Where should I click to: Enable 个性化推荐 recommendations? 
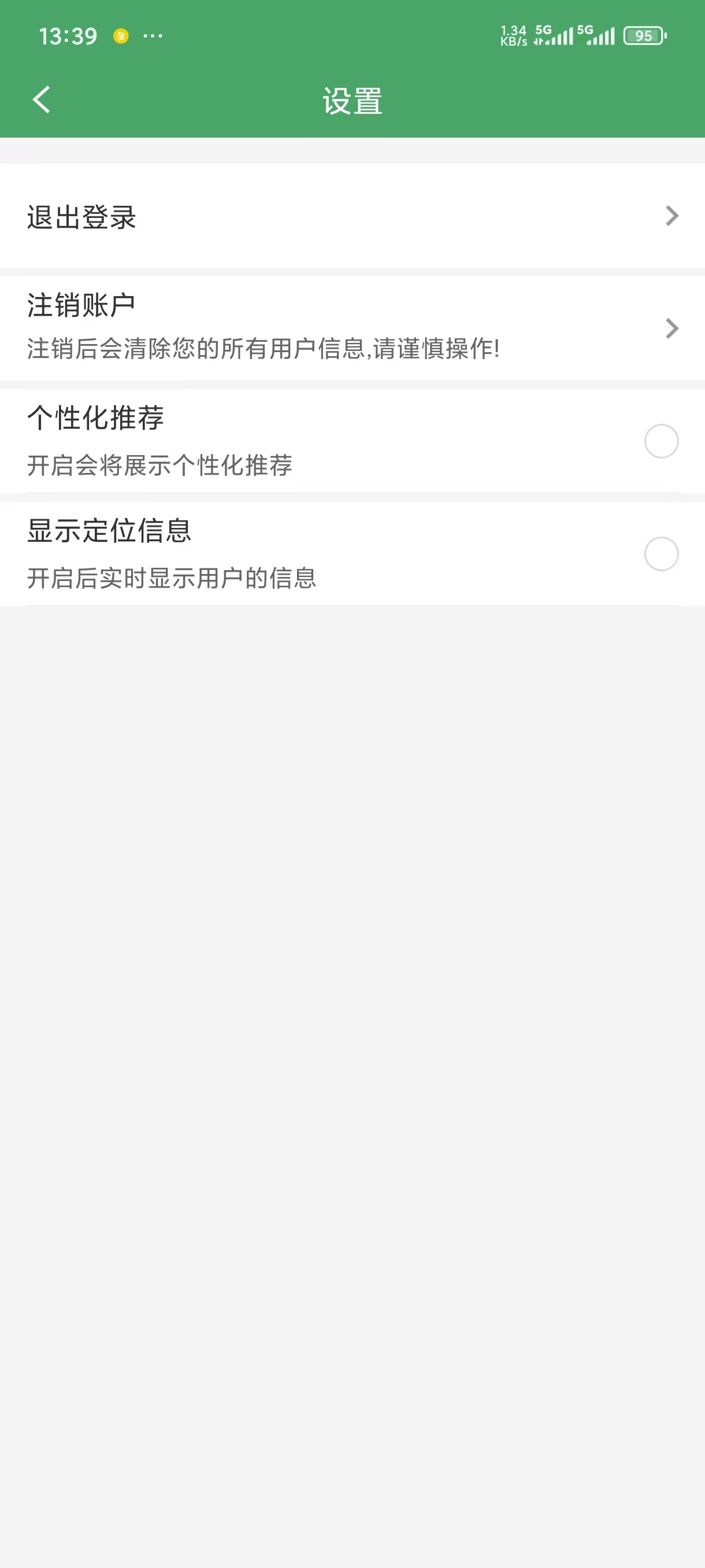pos(661,441)
